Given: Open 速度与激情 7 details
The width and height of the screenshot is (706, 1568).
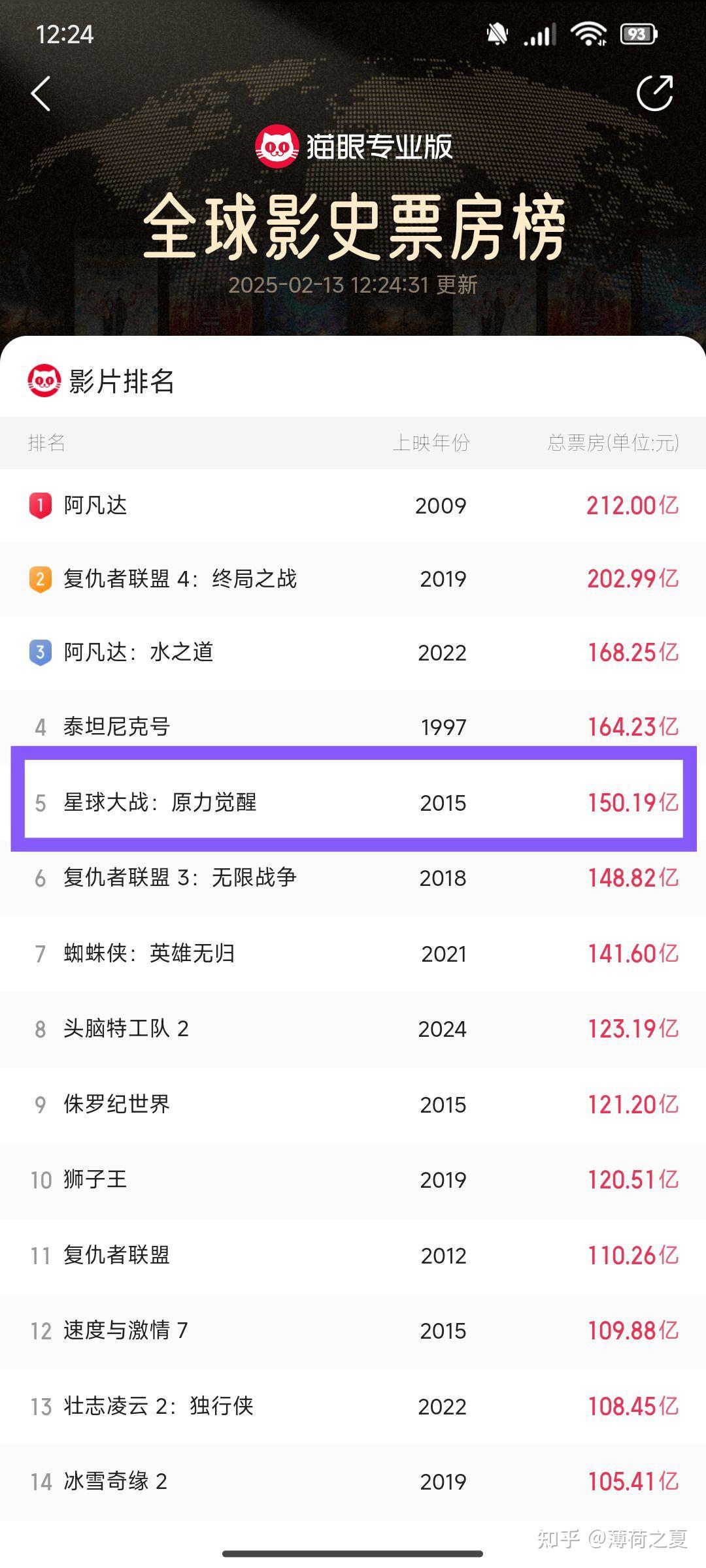Looking at the screenshot, I should coord(353,1331).
